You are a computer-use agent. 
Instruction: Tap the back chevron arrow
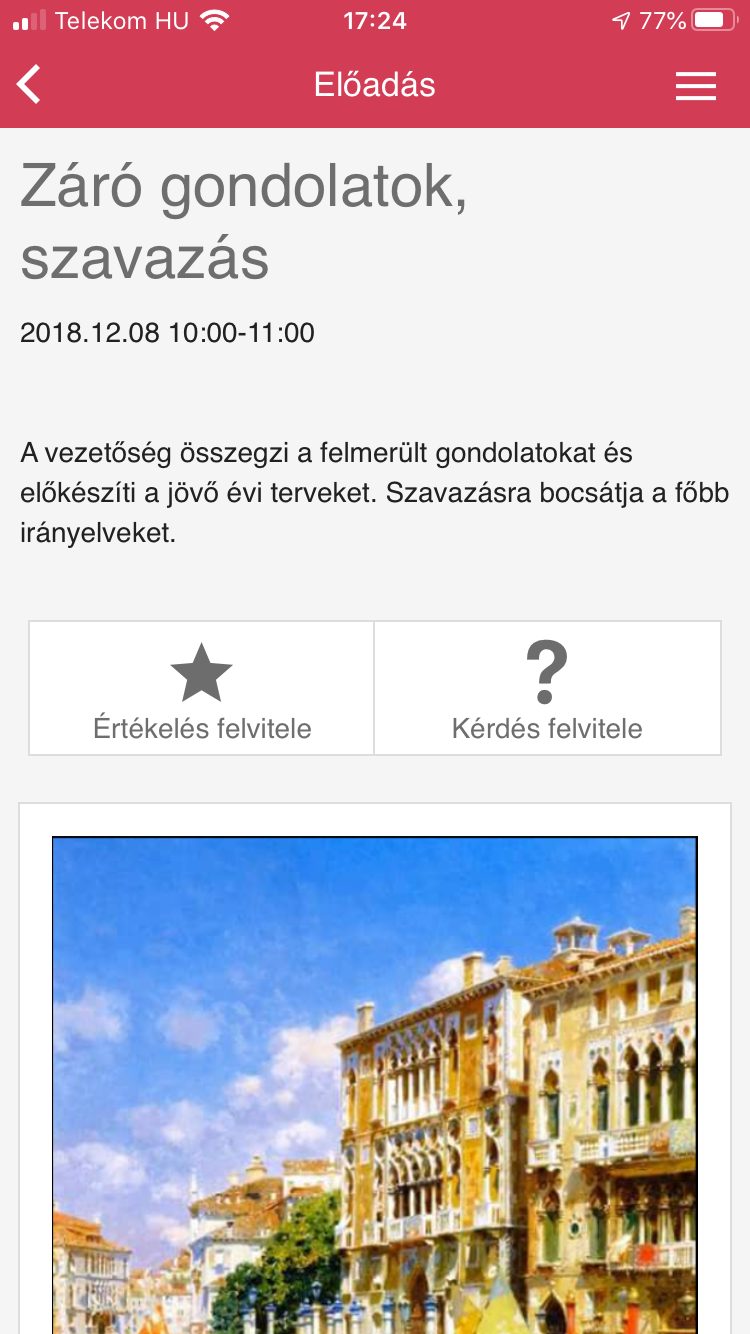pos(28,84)
